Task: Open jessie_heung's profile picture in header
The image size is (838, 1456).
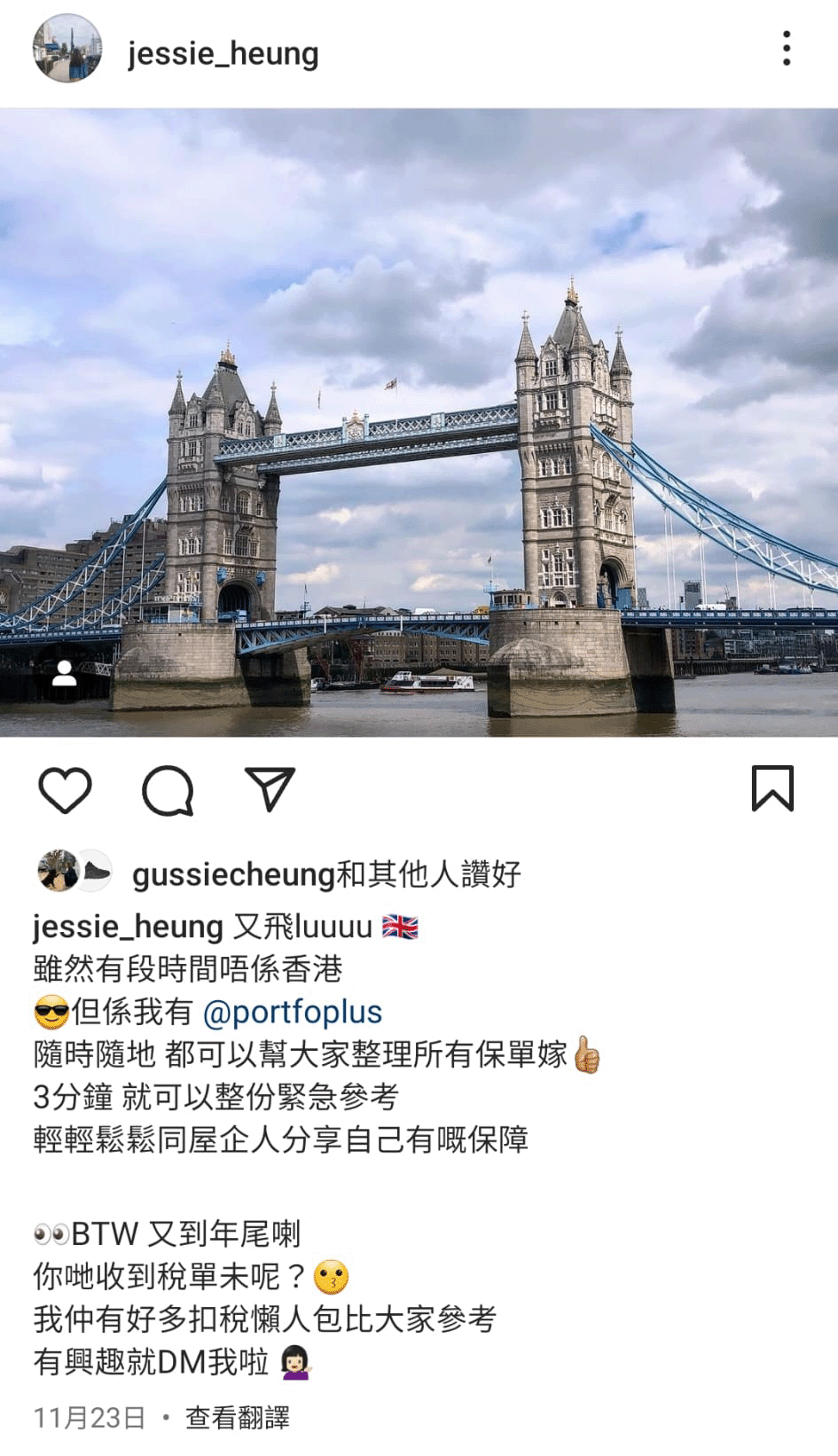Action: [x=67, y=50]
